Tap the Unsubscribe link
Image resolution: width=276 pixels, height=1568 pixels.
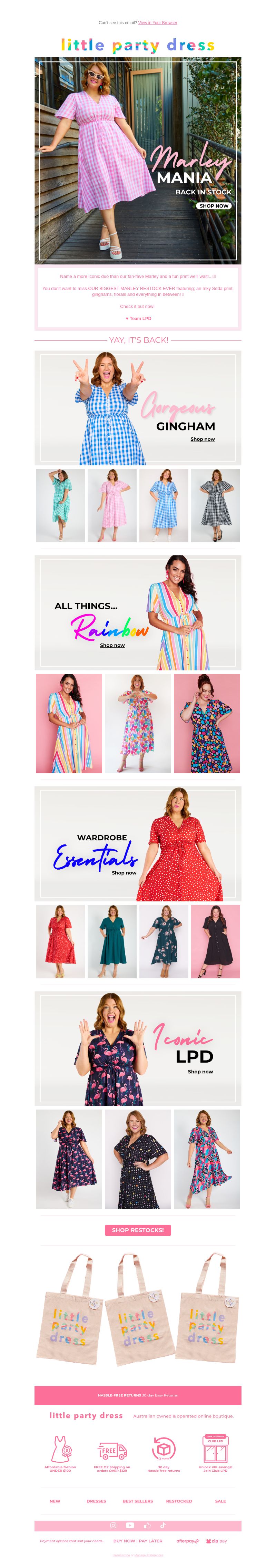click(x=121, y=1555)
